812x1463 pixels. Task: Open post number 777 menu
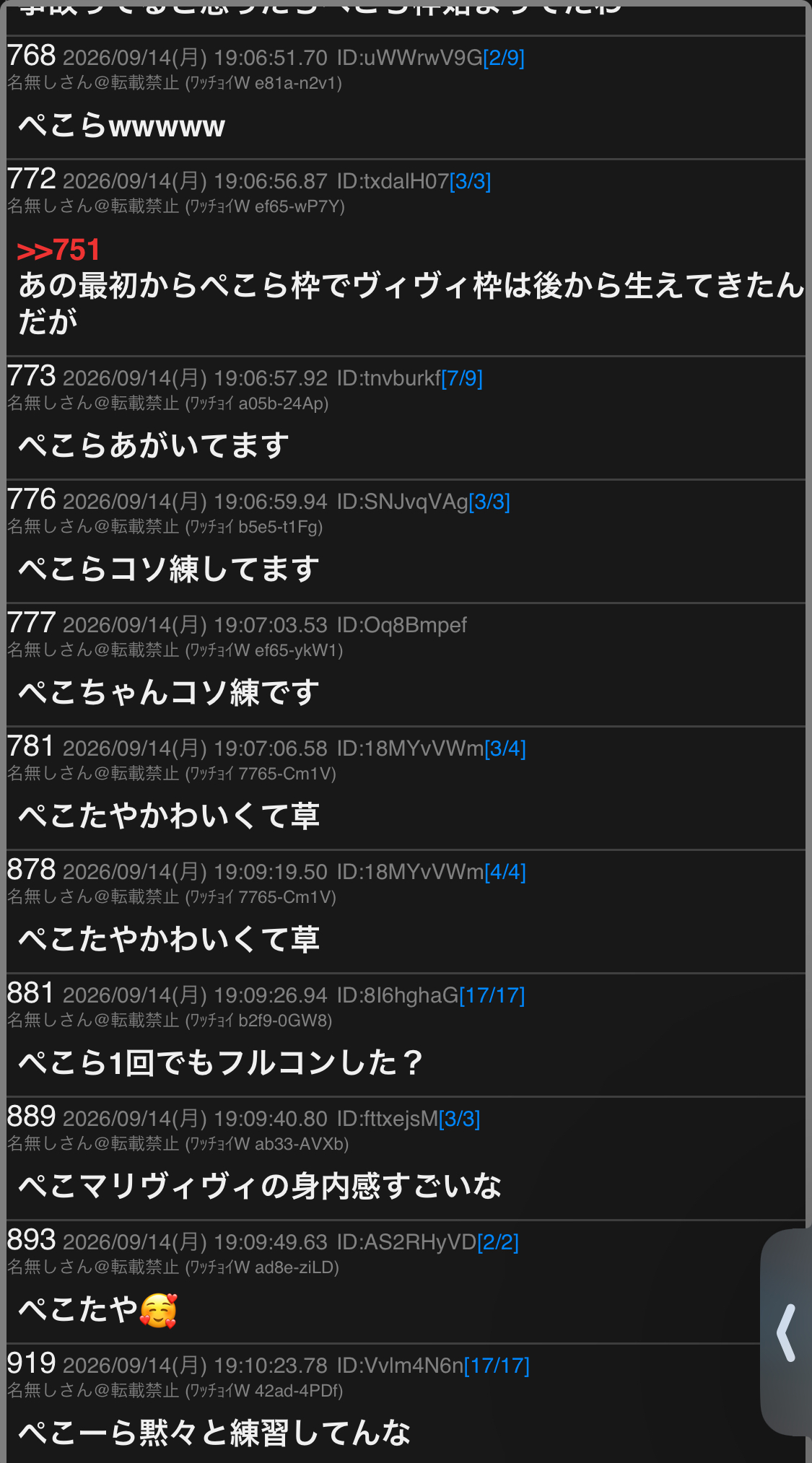point(31,623)
